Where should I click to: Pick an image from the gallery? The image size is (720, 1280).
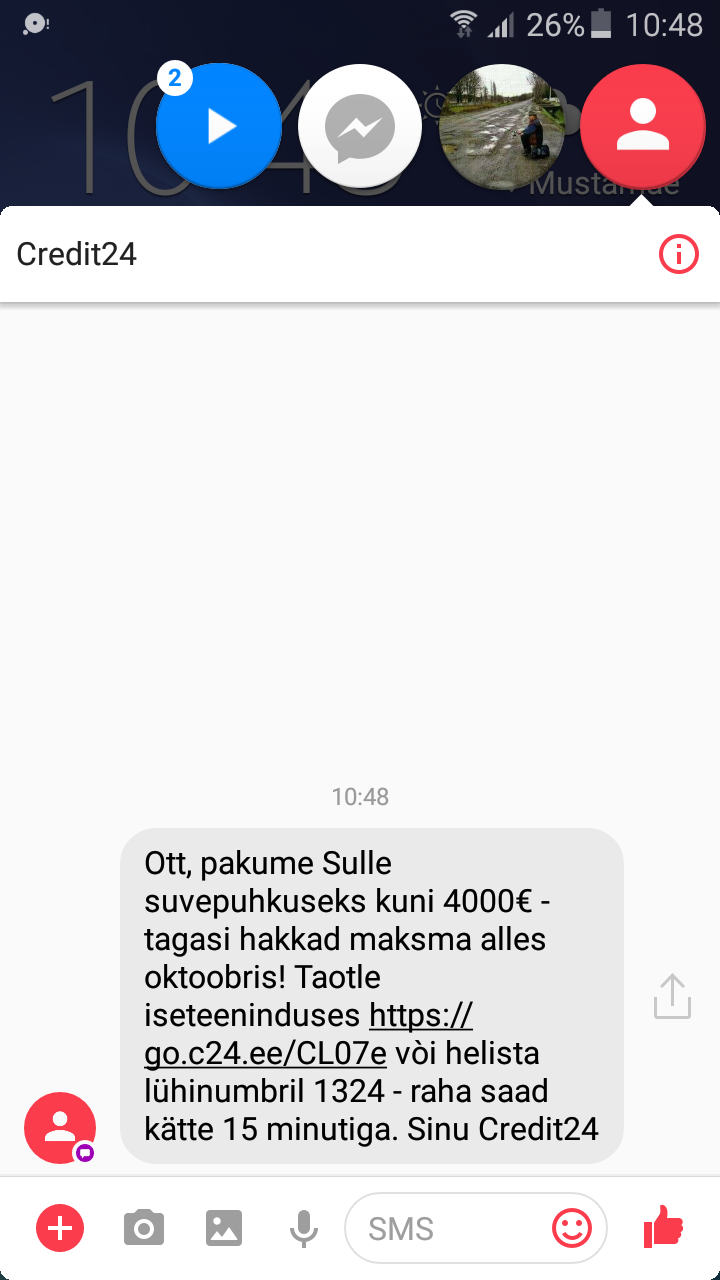point(224,1228)
